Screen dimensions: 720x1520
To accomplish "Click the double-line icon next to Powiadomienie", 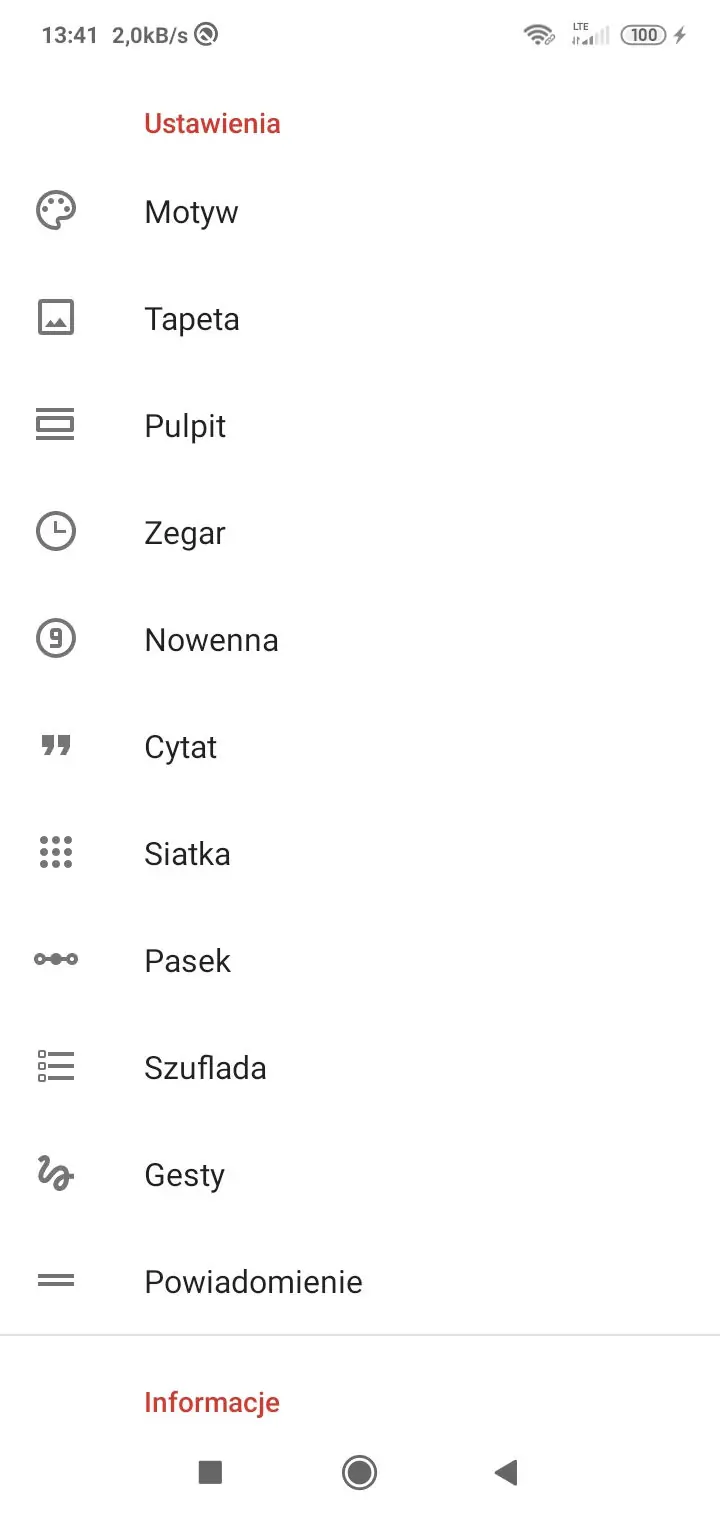I will pos(57,1281).
